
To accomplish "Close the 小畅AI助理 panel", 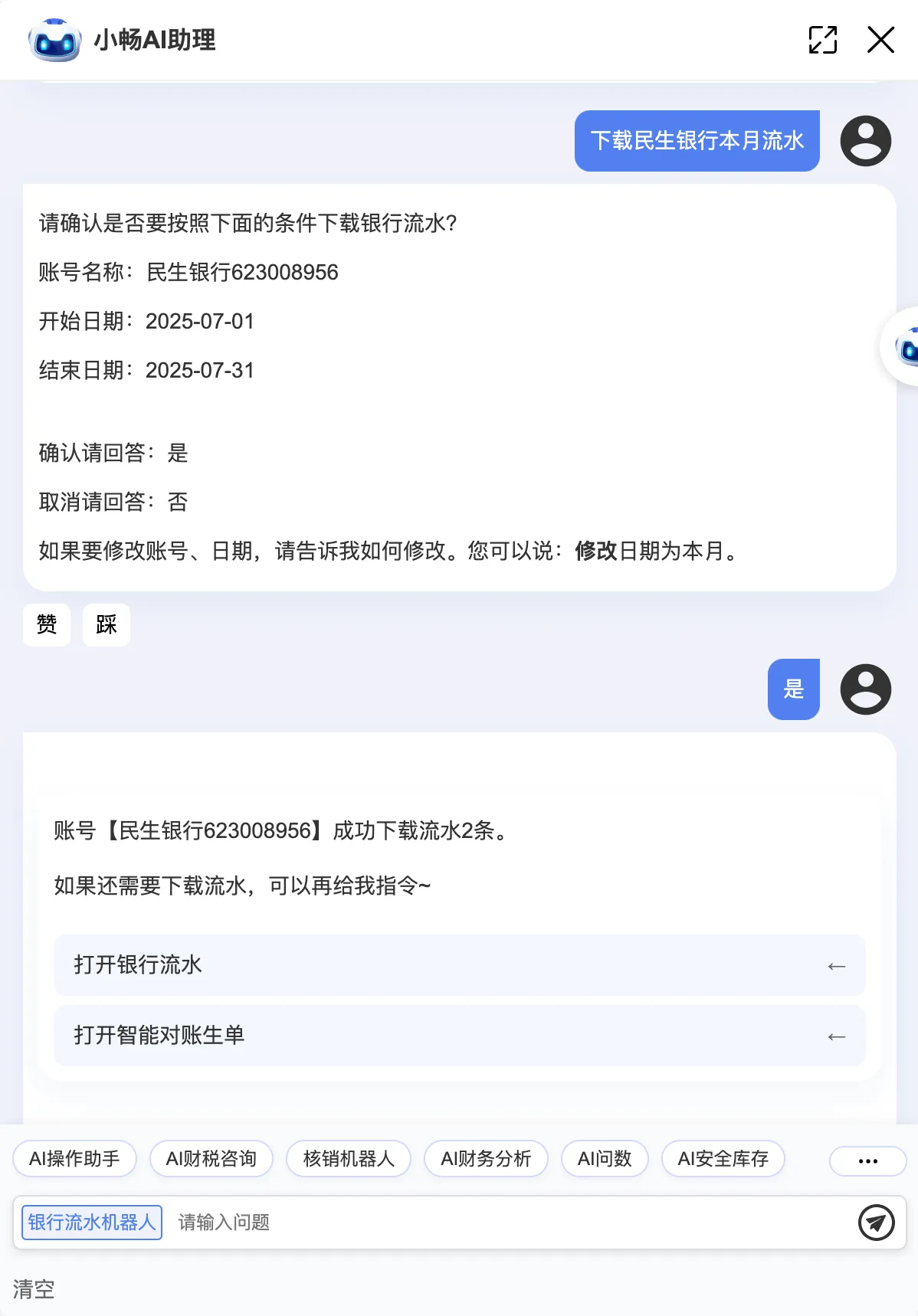I will 880,40.
